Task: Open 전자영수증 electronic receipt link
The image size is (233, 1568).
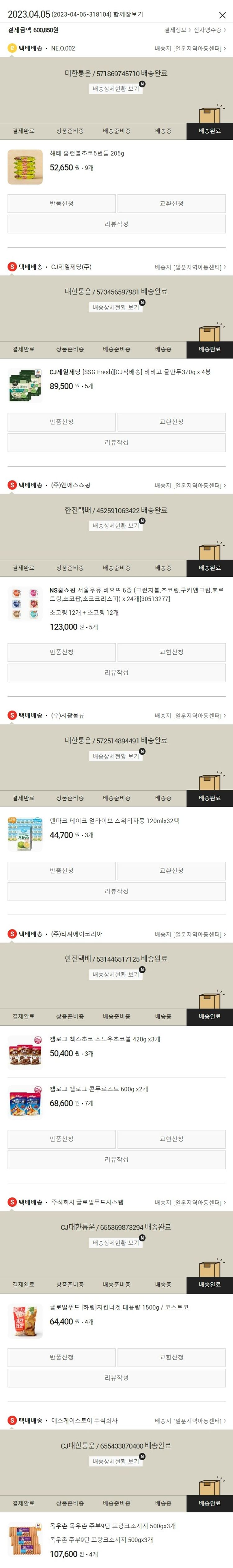Action: pyautogui.click(x=209, y=30)
